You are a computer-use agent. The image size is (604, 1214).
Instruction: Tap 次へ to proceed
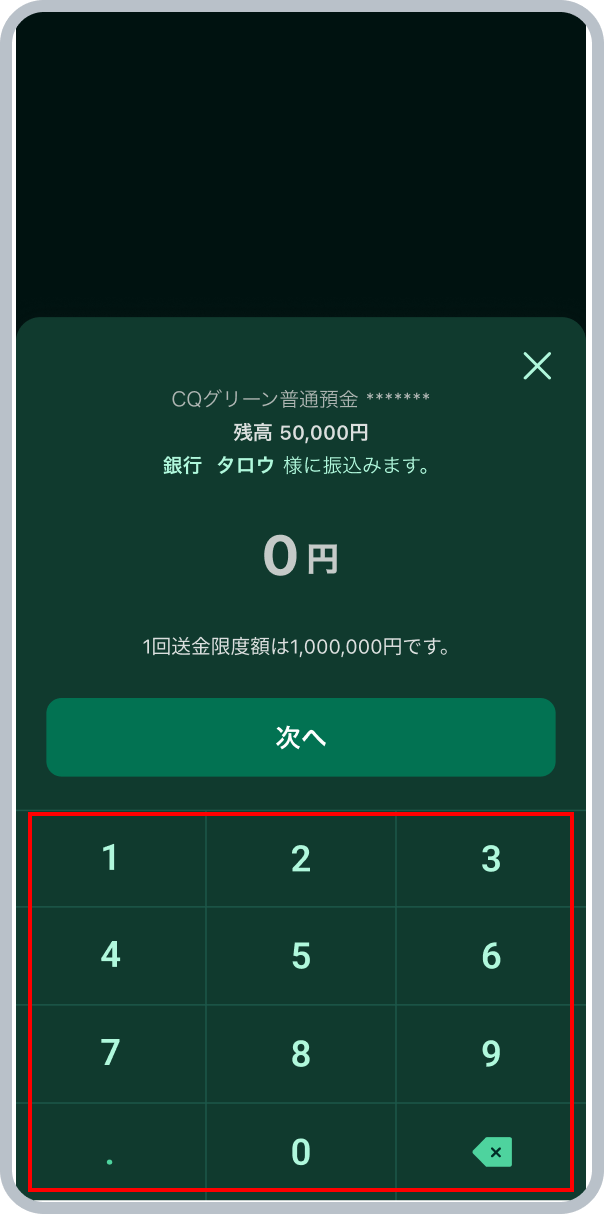[x=301, y=738]
